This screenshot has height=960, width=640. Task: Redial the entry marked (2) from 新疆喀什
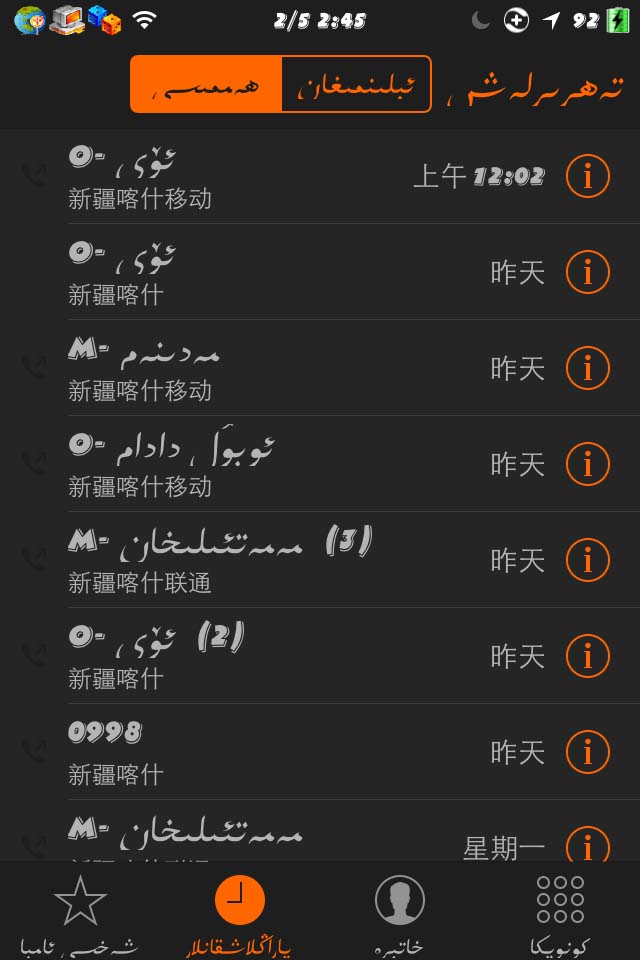tap(240, 656)
